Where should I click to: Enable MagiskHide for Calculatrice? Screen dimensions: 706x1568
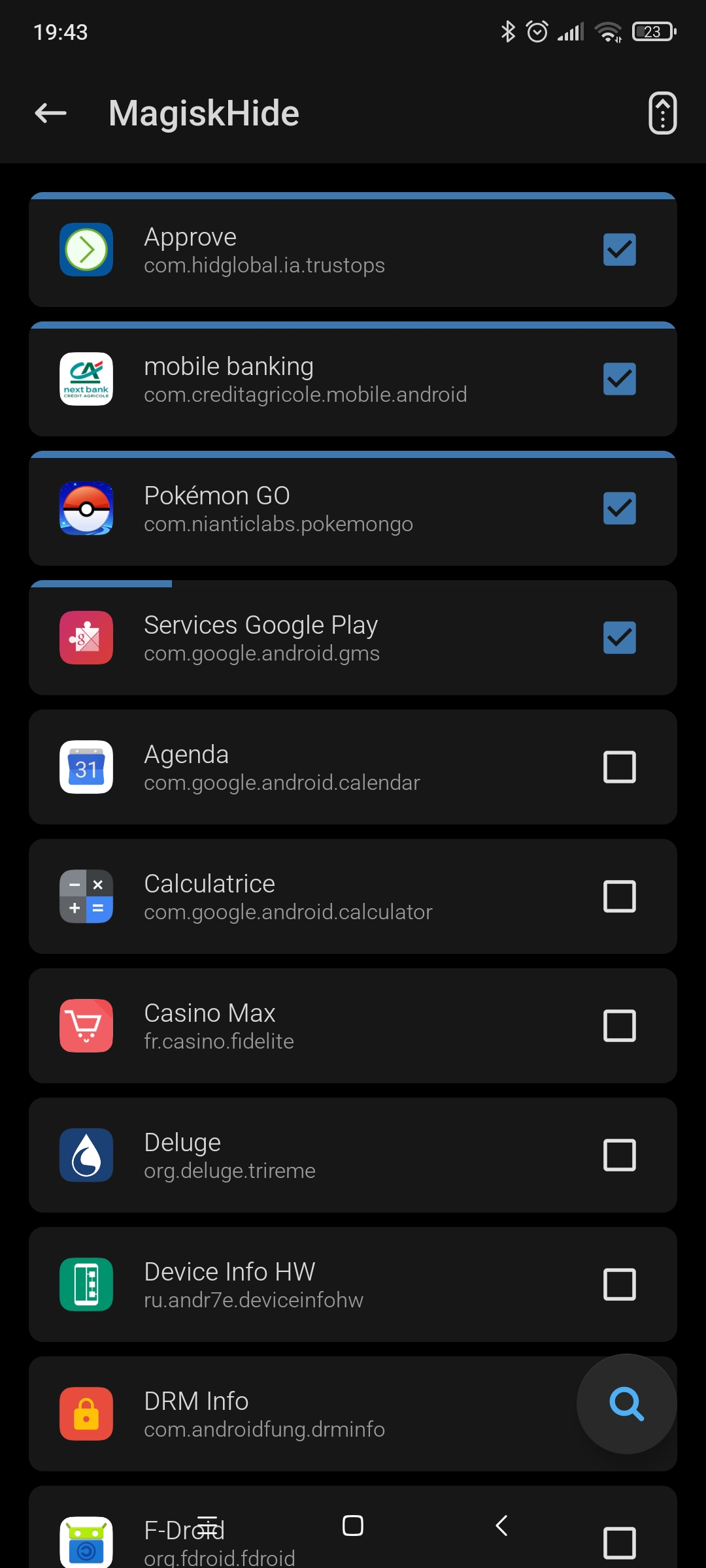click(619, 896)
